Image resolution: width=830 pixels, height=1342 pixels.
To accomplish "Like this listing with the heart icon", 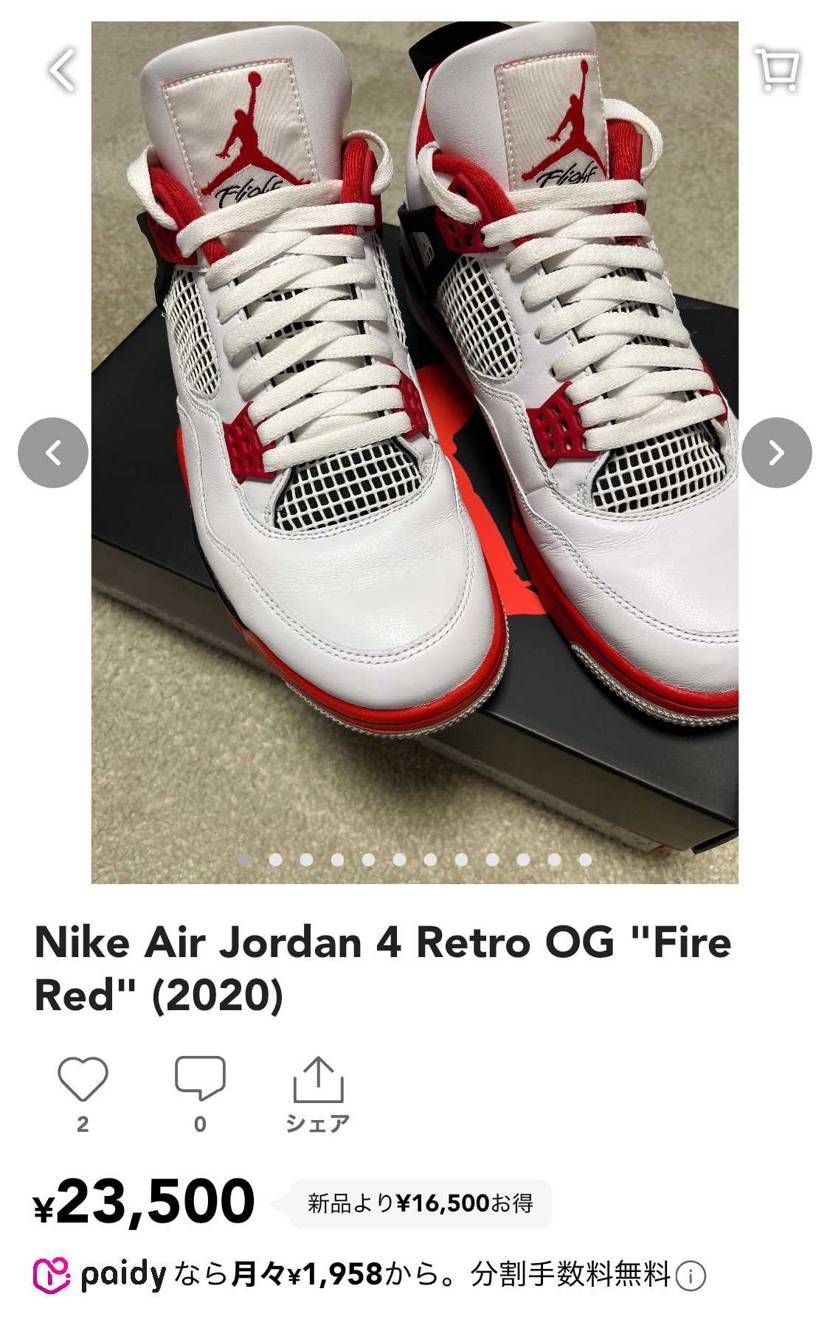I will coord(82,1080).
